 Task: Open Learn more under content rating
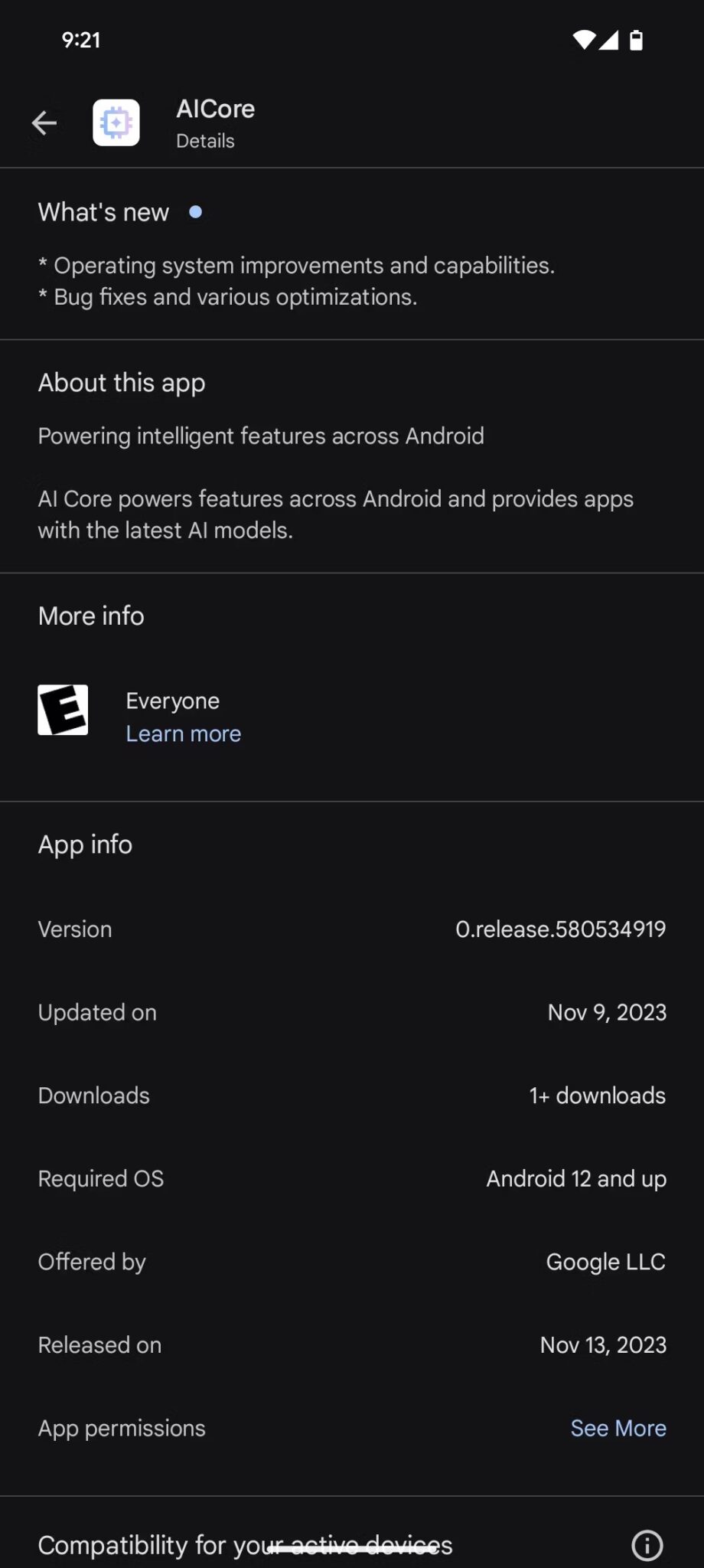click(x=183, y=733)
